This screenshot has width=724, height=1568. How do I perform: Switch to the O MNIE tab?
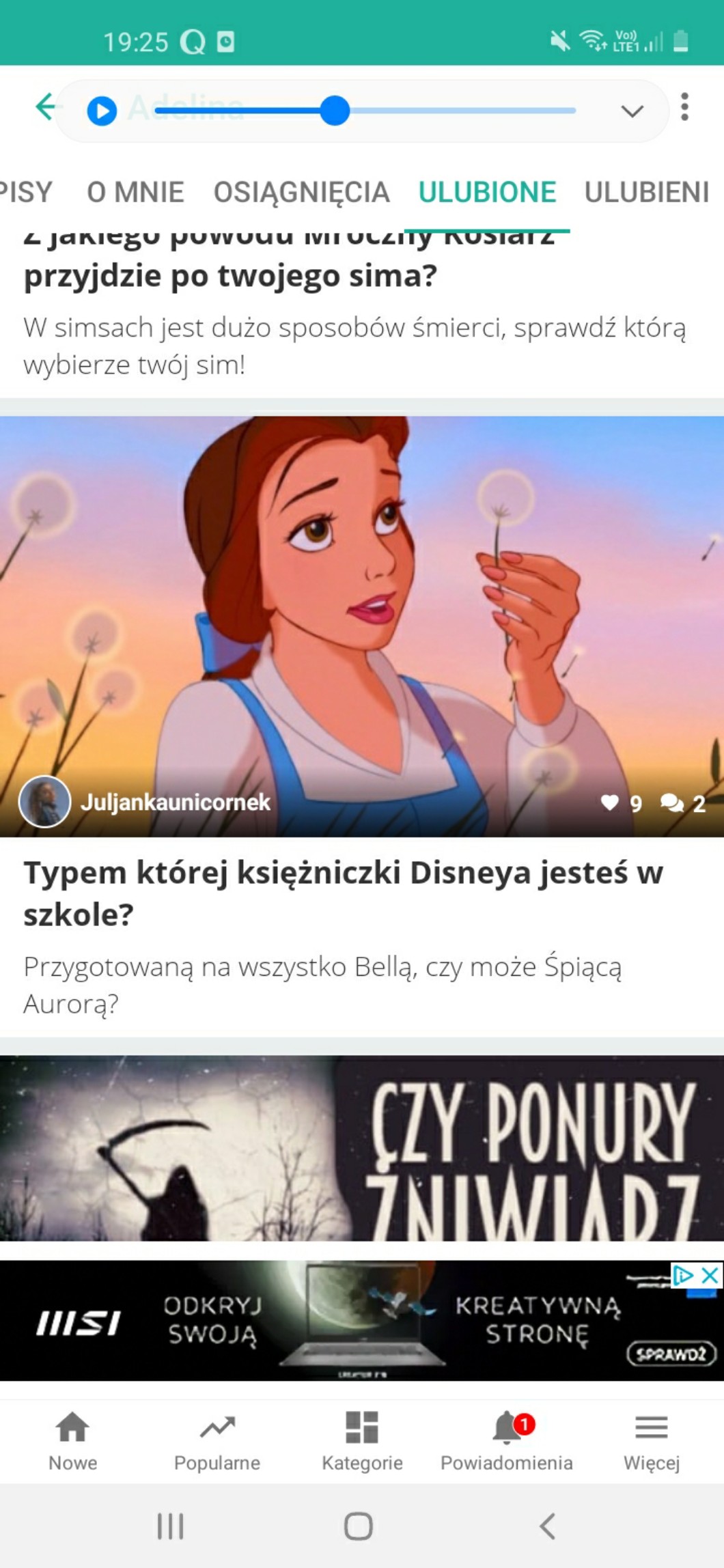pyautogui.click(x=135, y=193)
